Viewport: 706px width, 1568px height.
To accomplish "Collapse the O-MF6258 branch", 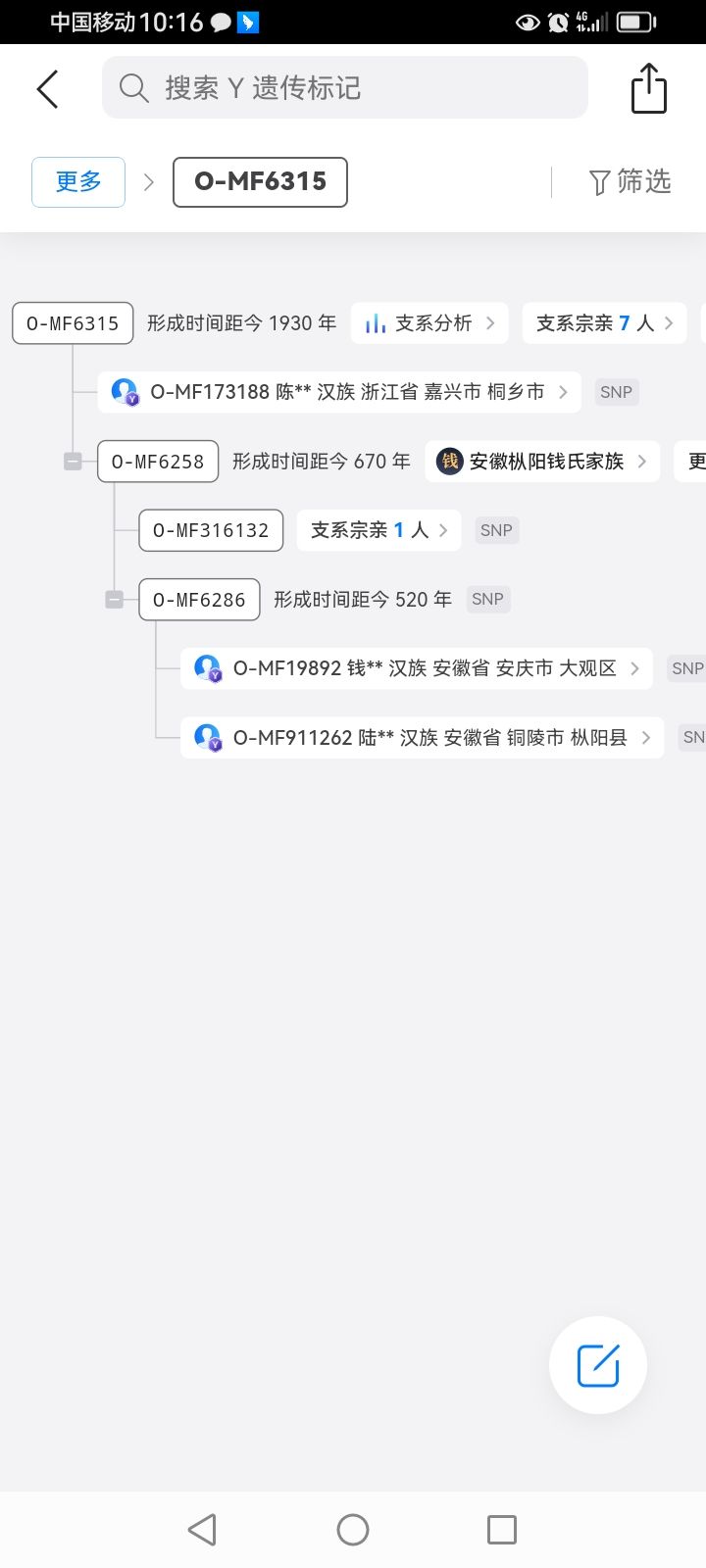I will click(73, 462).
